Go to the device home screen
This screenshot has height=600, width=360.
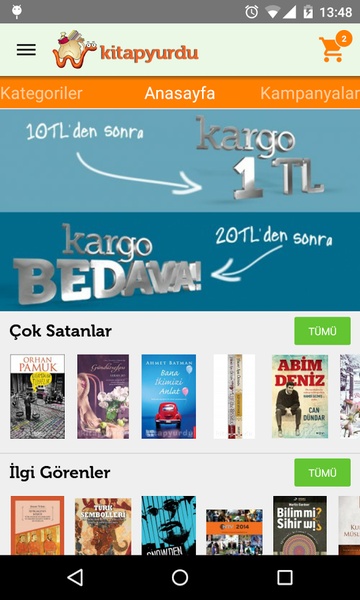coord(180,577)
